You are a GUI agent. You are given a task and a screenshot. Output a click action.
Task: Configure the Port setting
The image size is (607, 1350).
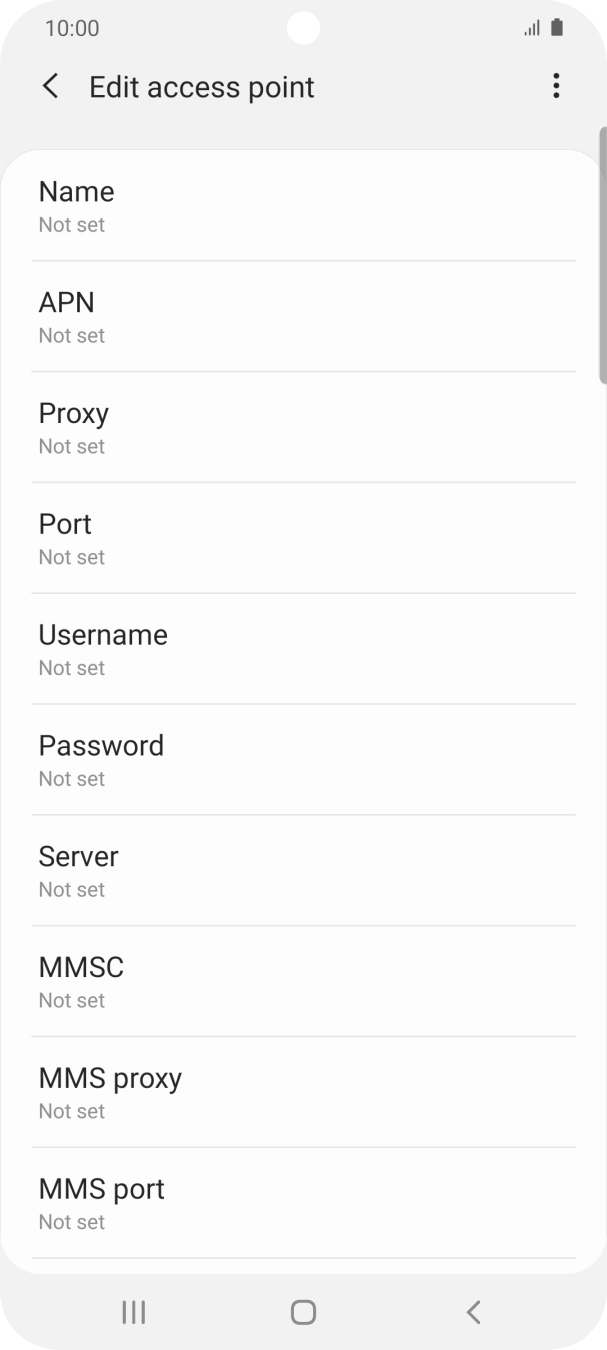(x=303, y=539)
